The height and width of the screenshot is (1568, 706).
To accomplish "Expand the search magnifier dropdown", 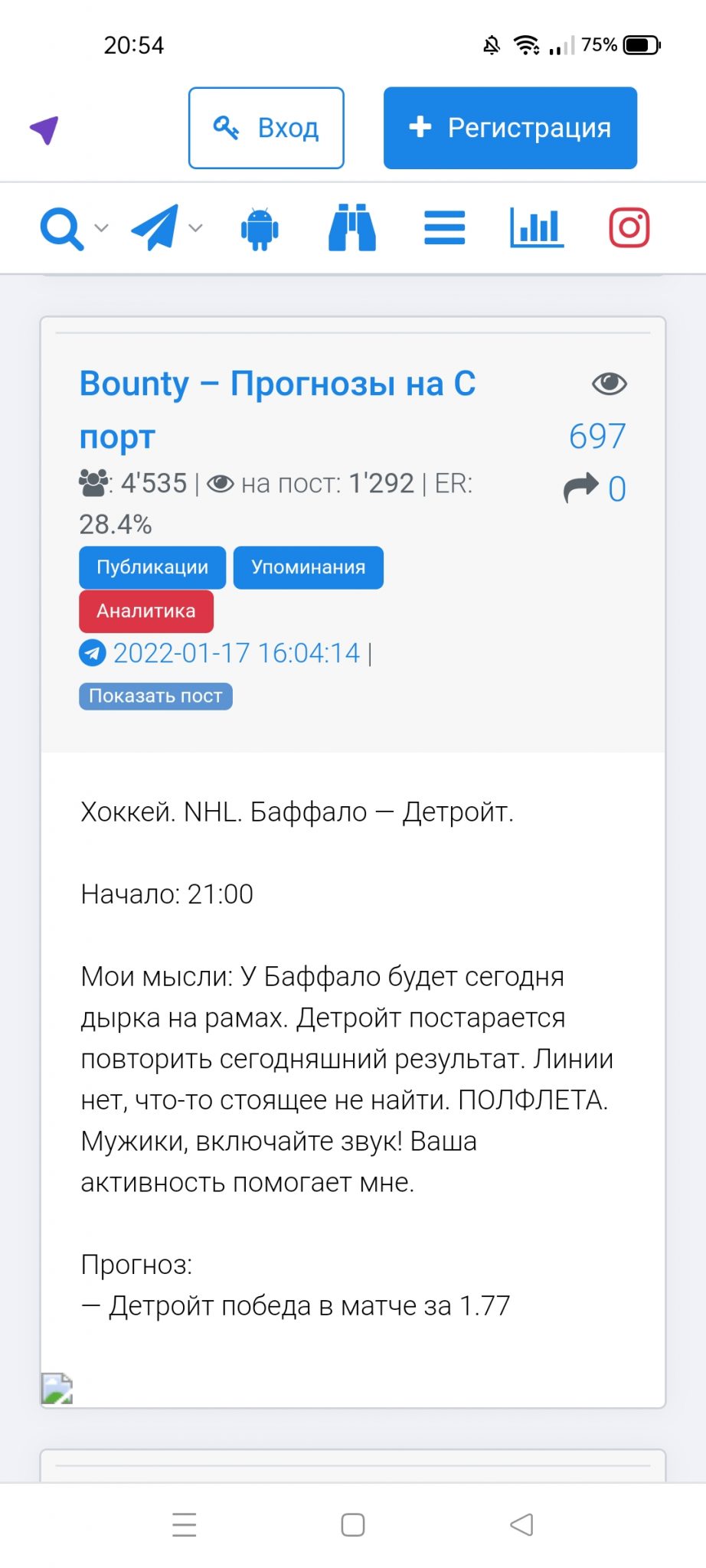I will (74, 228).
